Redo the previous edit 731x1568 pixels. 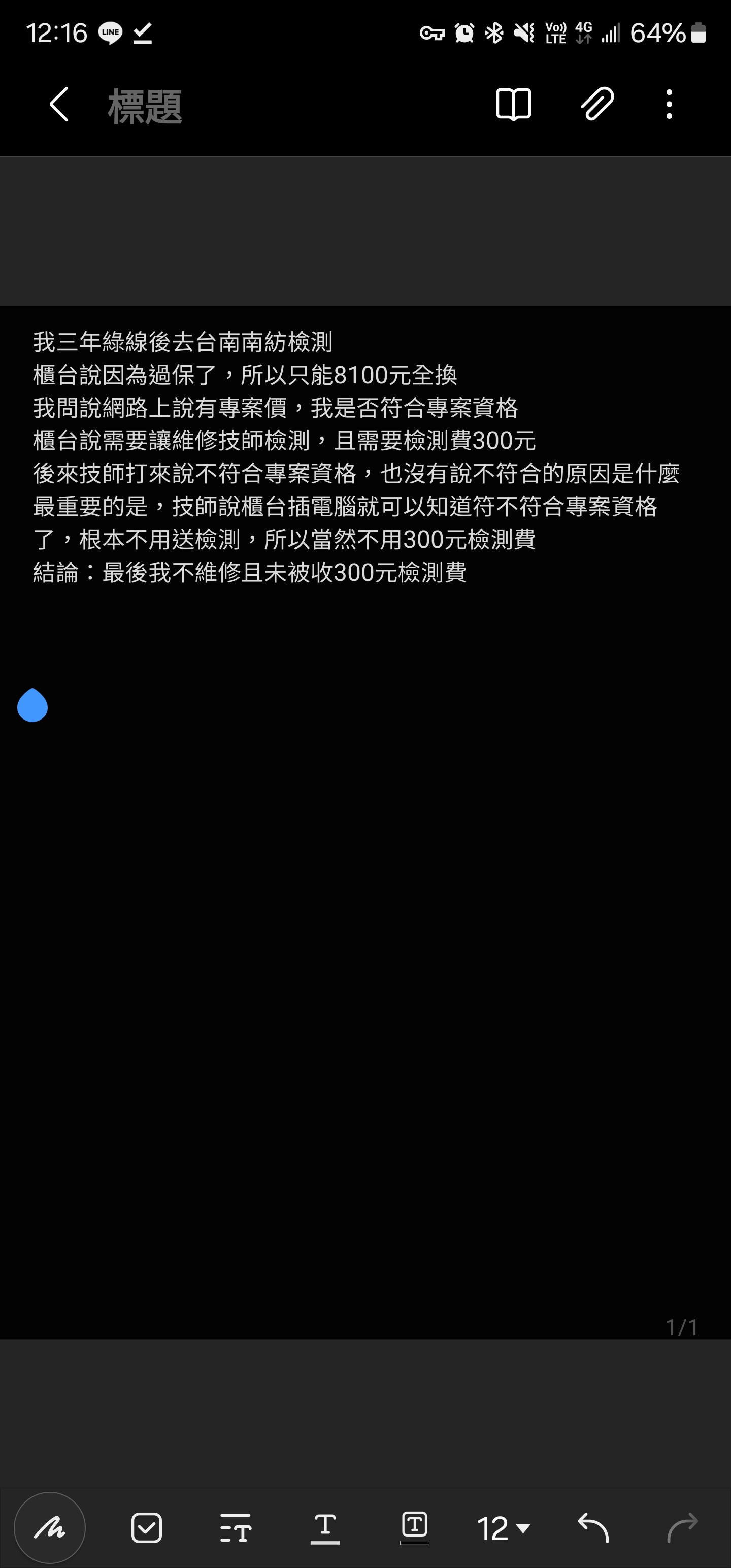[682, 1528]
